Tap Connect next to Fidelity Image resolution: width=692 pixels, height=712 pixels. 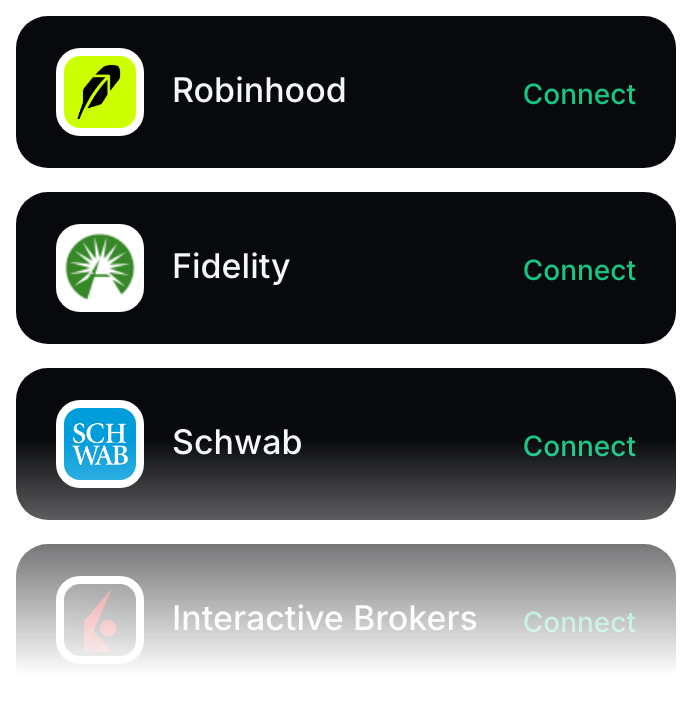(x=579, y=270)
